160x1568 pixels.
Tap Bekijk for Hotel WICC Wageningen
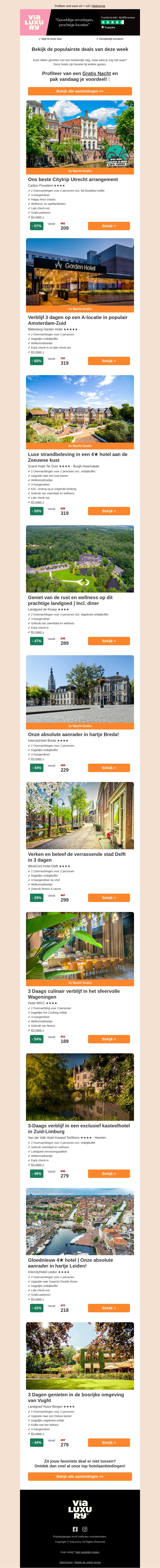tap(109, 1039)
